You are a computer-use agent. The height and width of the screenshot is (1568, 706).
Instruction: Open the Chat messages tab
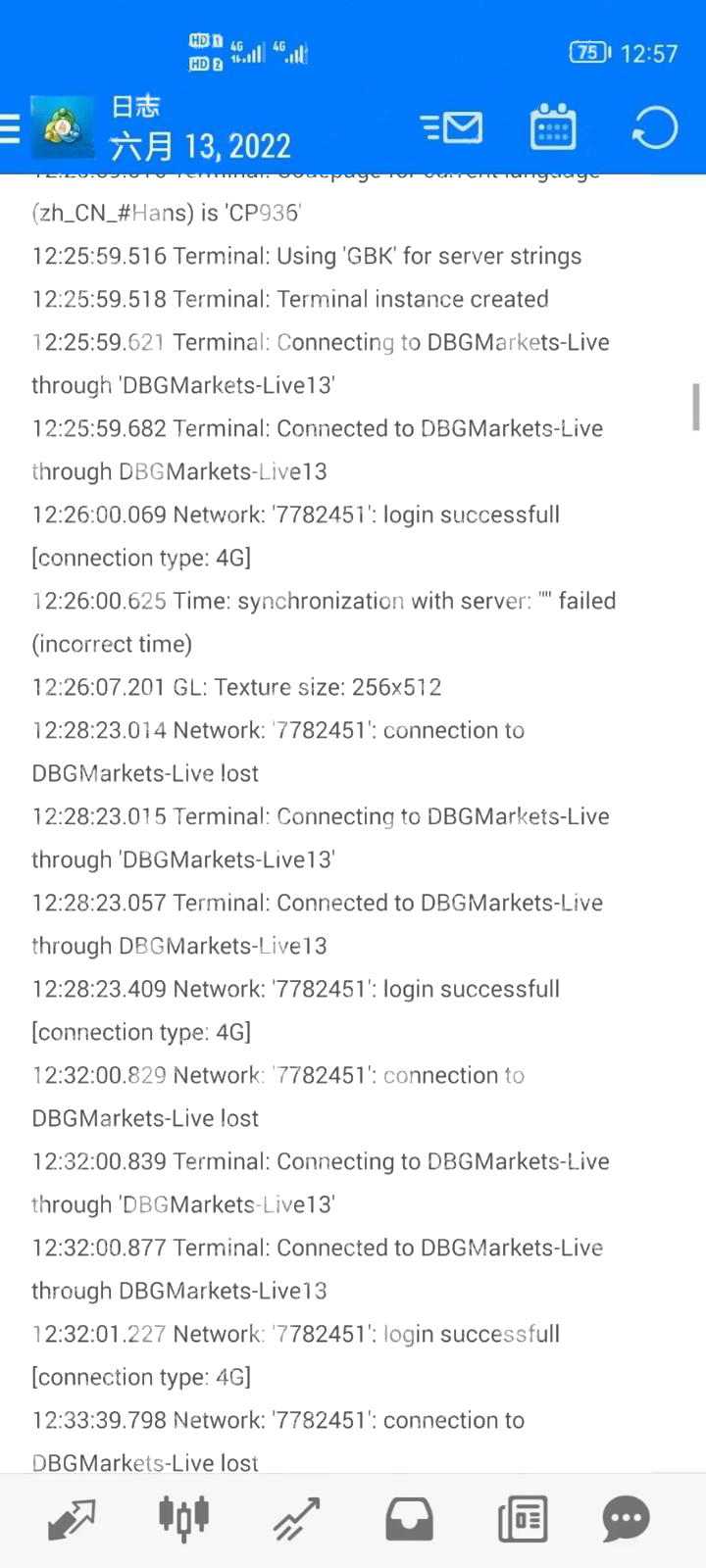point(626,1520)
